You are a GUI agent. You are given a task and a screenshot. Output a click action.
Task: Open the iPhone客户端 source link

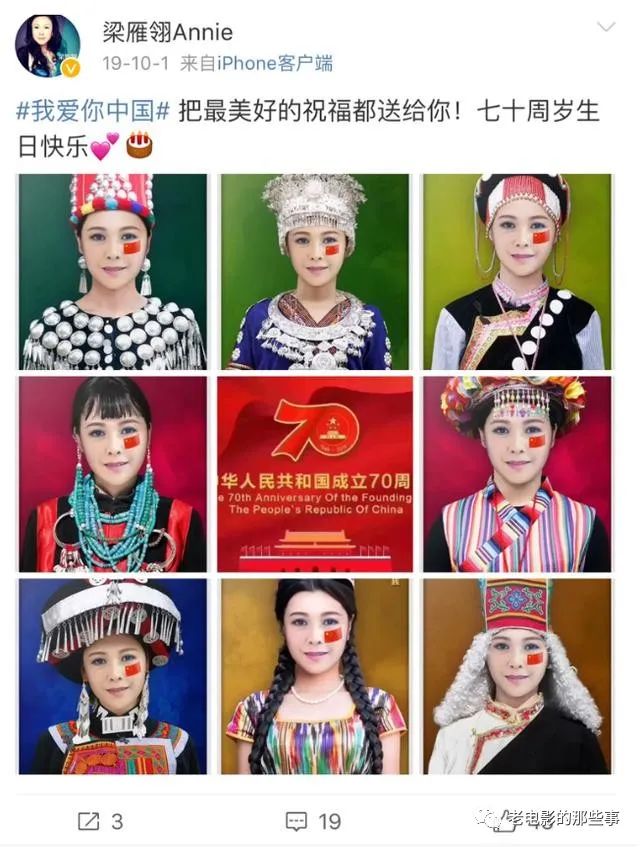point(275,64)
